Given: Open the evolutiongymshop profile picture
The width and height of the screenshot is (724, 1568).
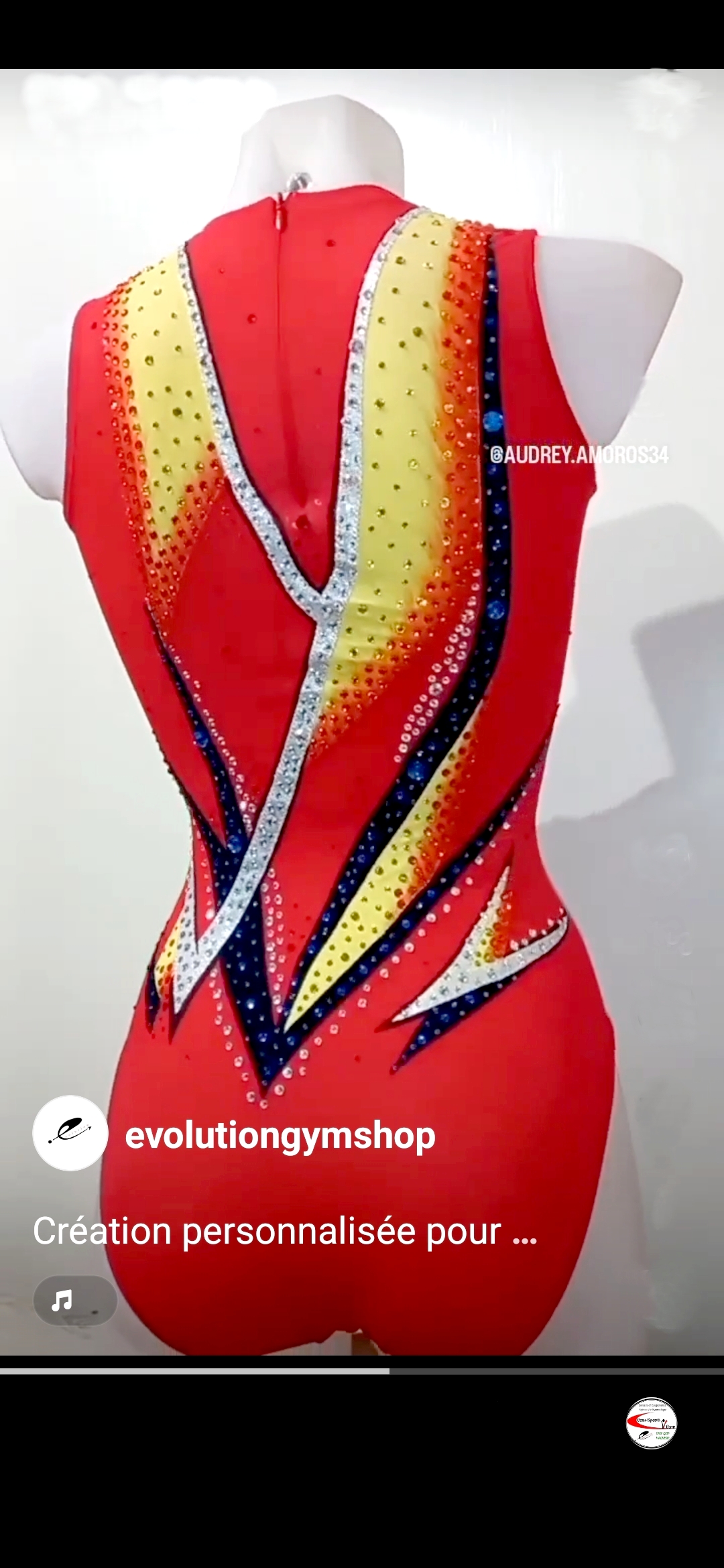Looking at the screenshot, I should tap(70, 1133).
